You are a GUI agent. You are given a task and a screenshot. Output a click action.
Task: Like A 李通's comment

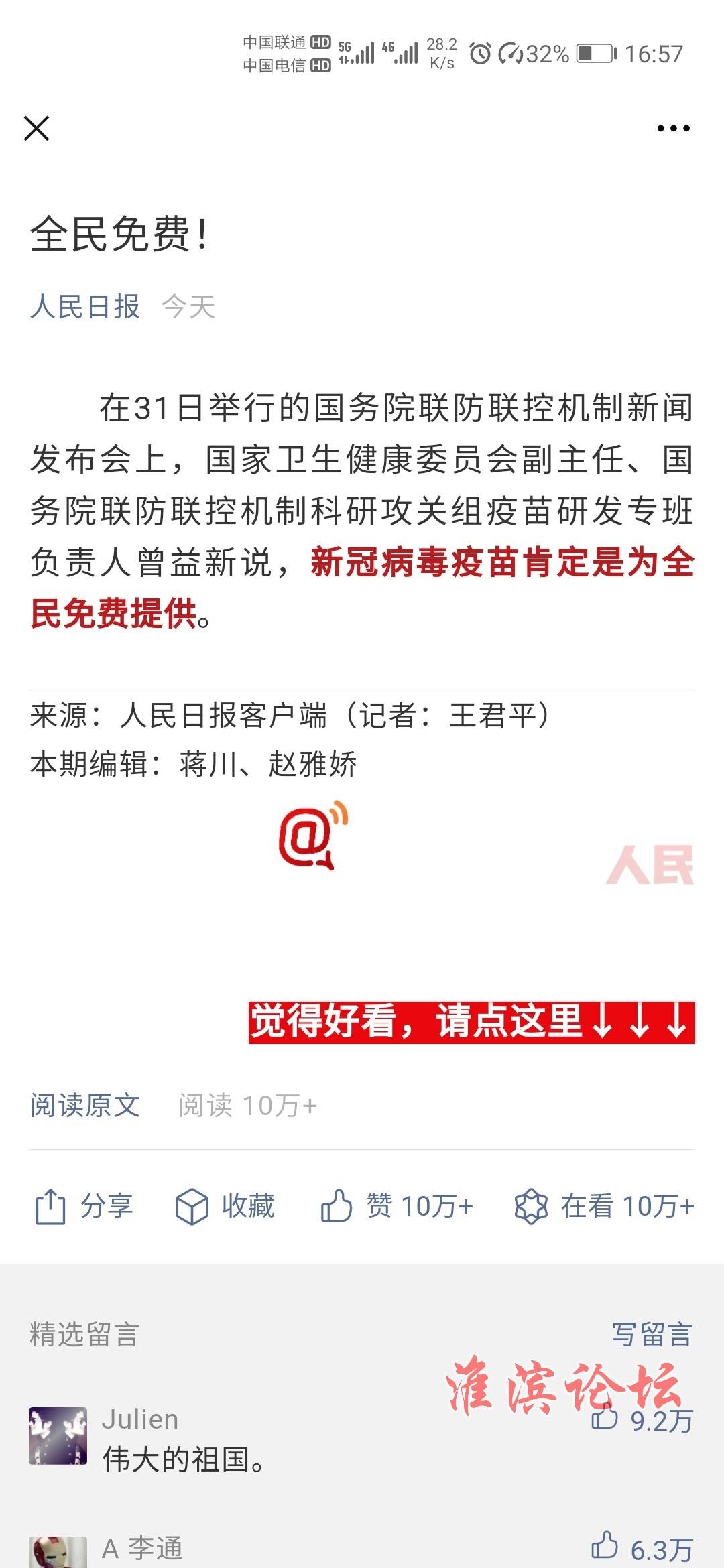(x=605, y=1547)
